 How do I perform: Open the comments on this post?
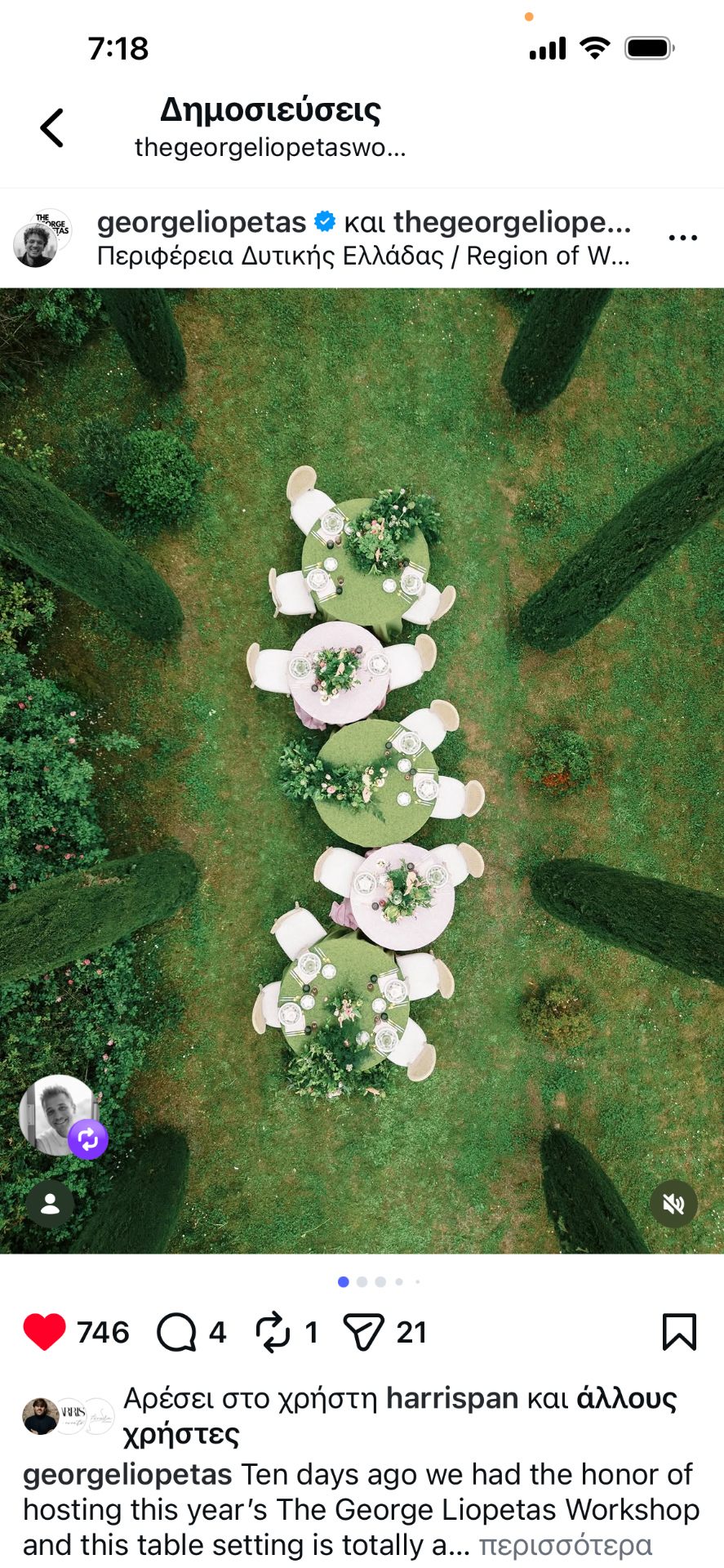click(x=176, y=1332)
